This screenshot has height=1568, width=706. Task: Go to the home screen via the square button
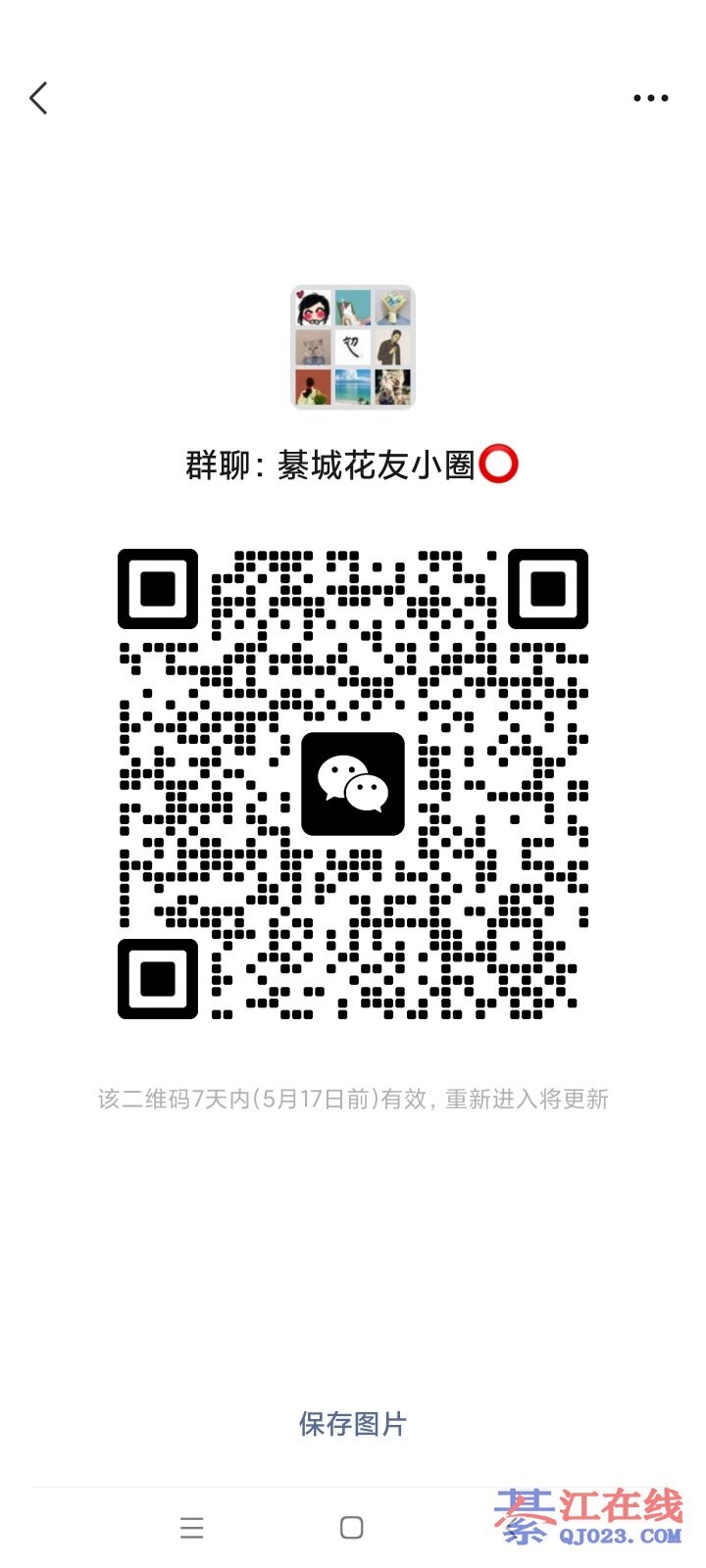(x=352, y=1527)
